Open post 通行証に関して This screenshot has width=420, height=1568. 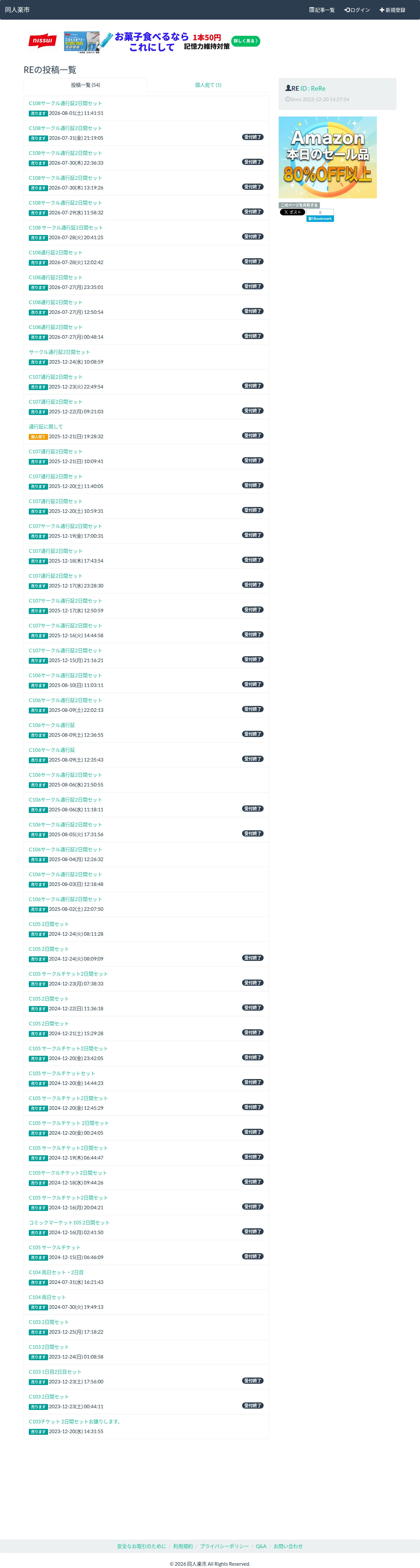tap(46, 427)
